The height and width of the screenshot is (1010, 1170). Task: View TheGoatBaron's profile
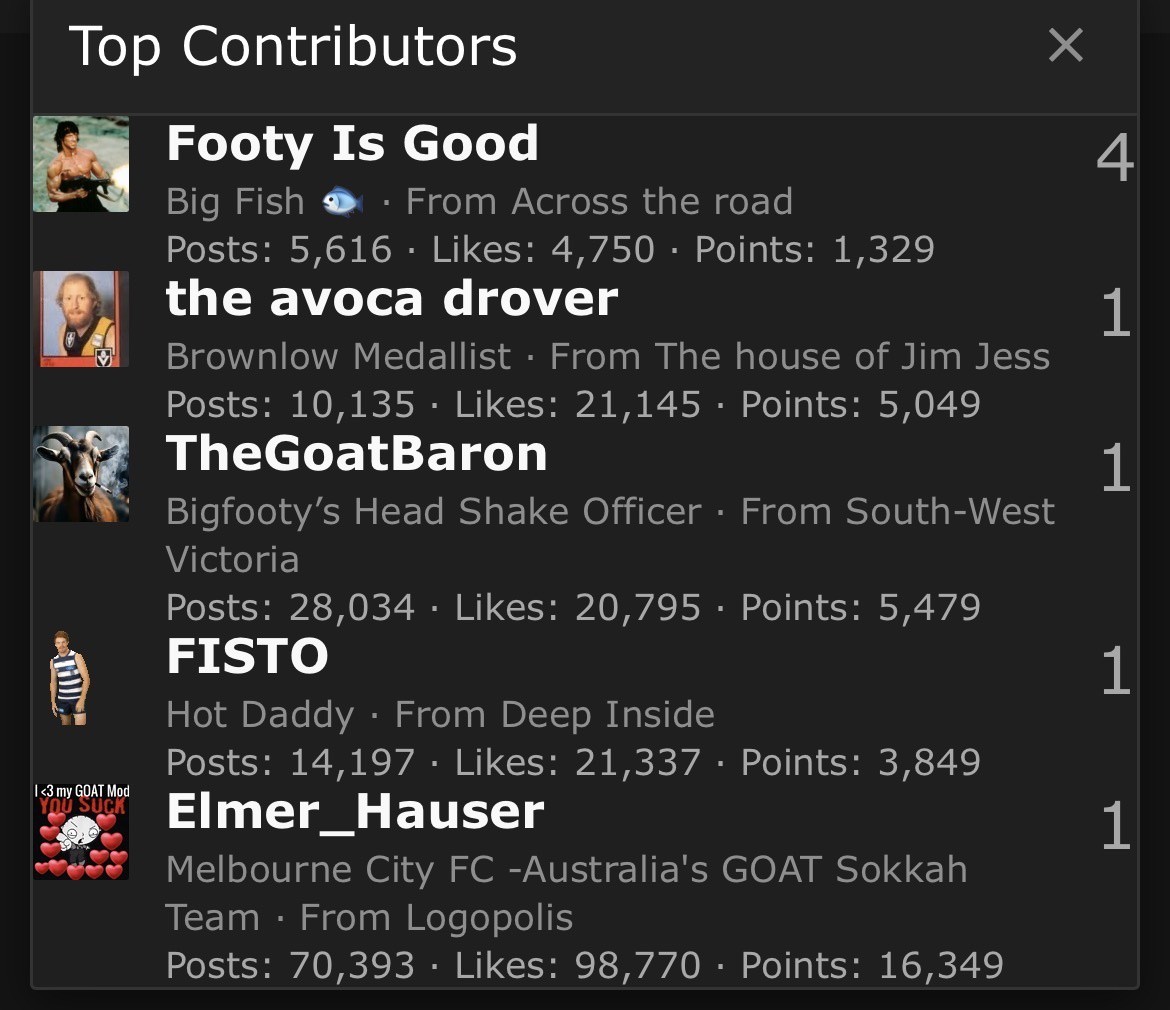point(356,453)
